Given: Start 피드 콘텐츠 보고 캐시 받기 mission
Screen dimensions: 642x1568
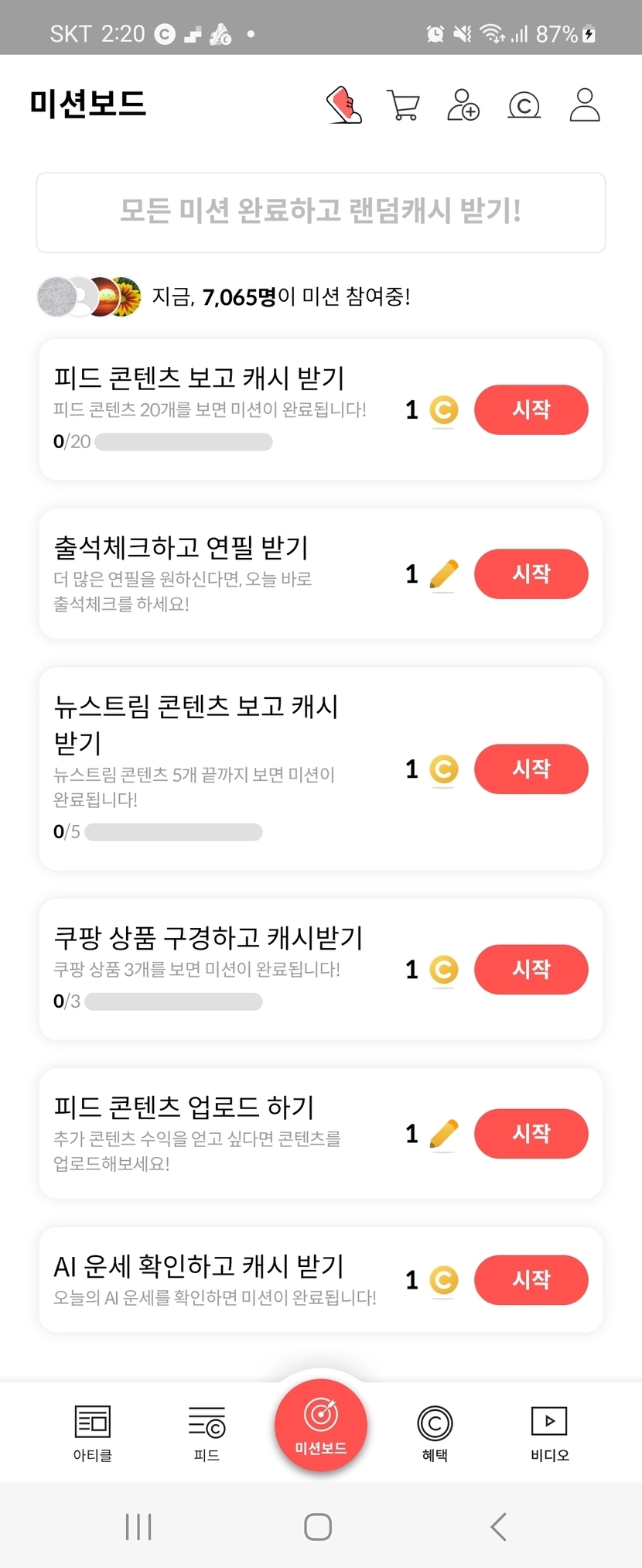Looking at the screenshot, I should [531, 409].
